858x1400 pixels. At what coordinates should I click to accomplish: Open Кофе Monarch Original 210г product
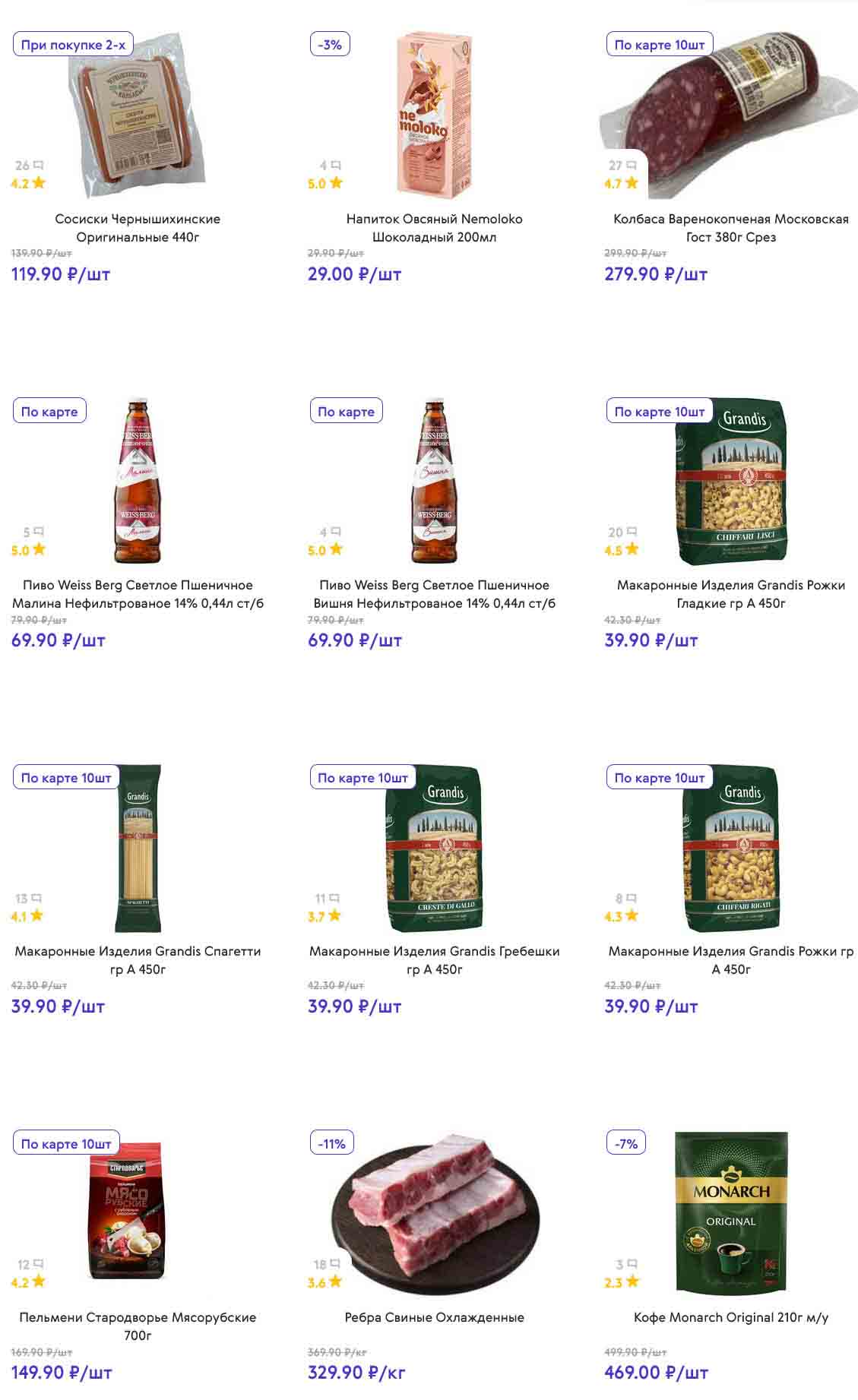(730, 1317)
